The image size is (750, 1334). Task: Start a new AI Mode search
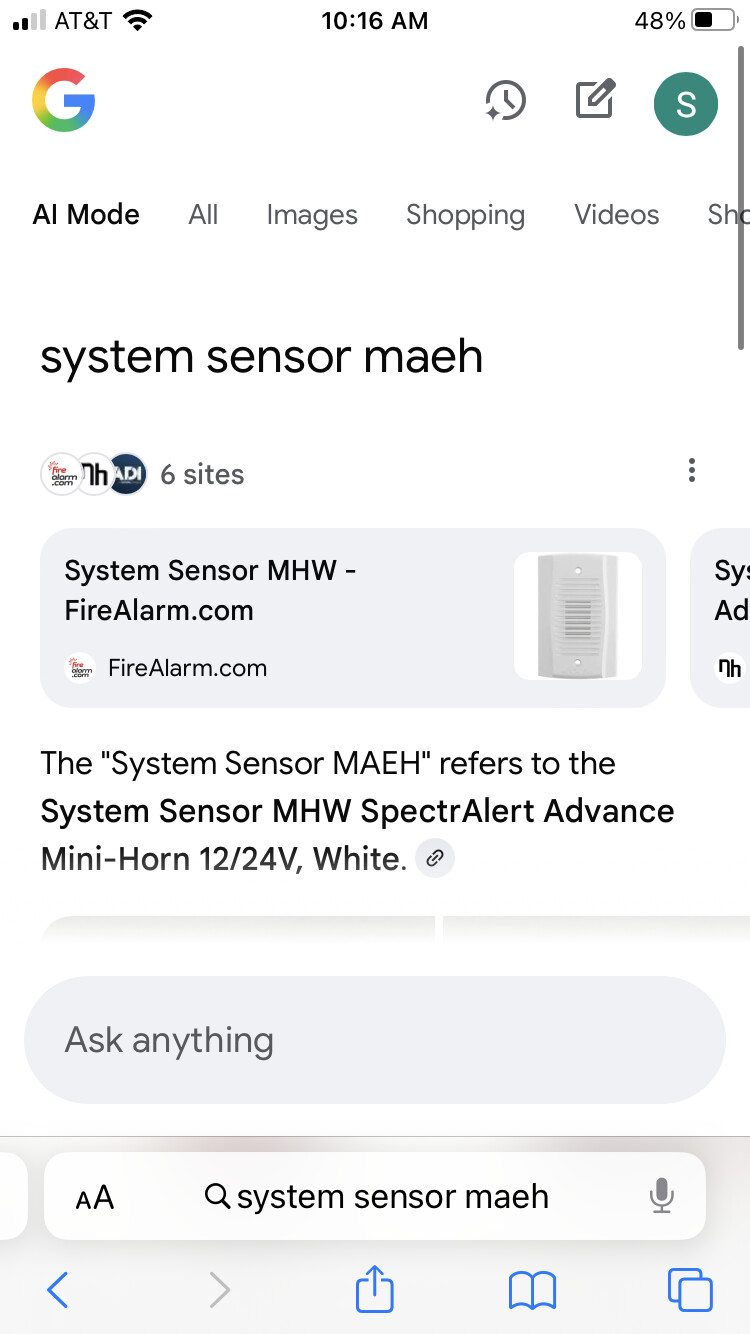[x=595, y=101]
